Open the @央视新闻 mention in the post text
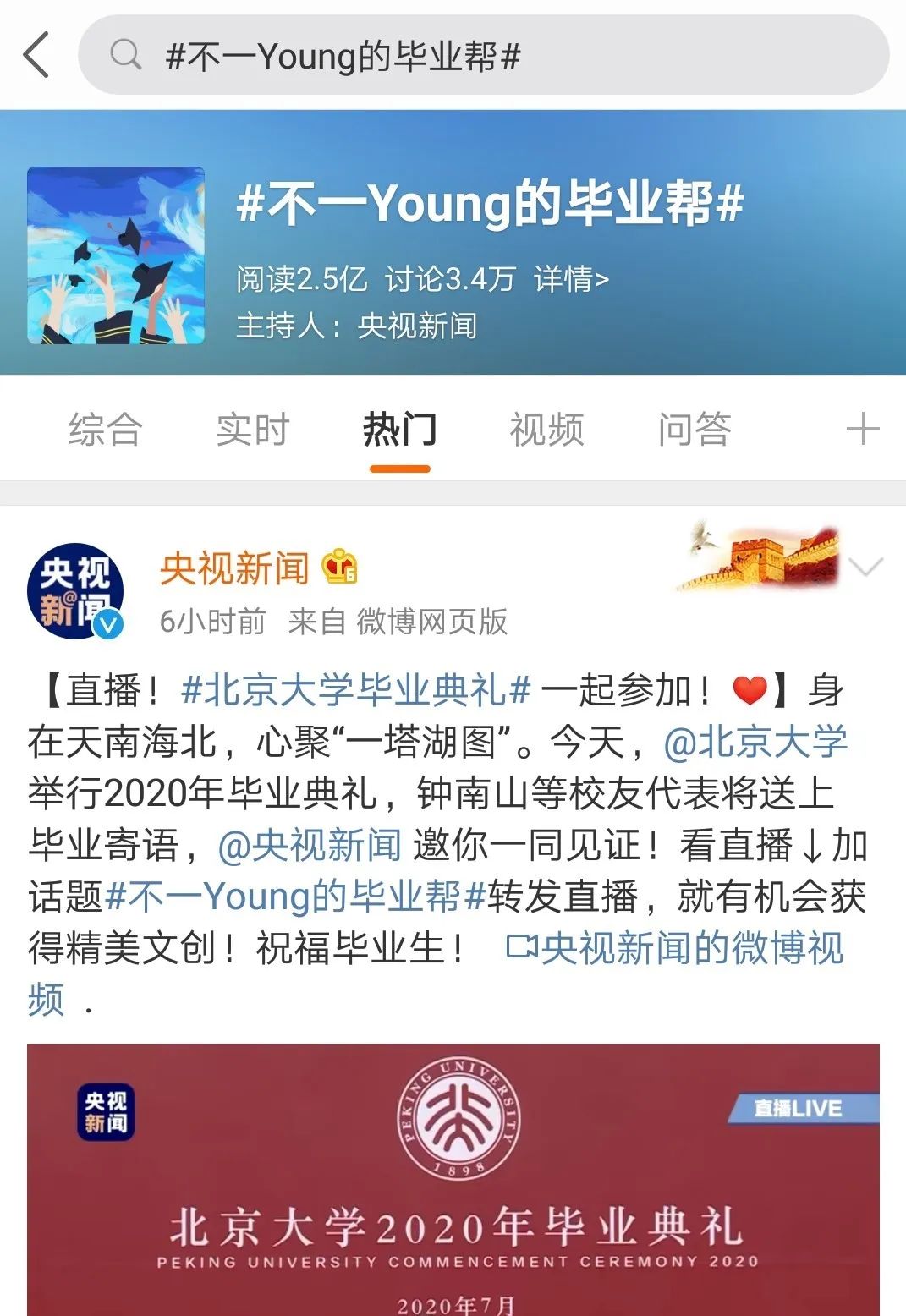Screen dimensions: 906x1316 click(310, 845)
